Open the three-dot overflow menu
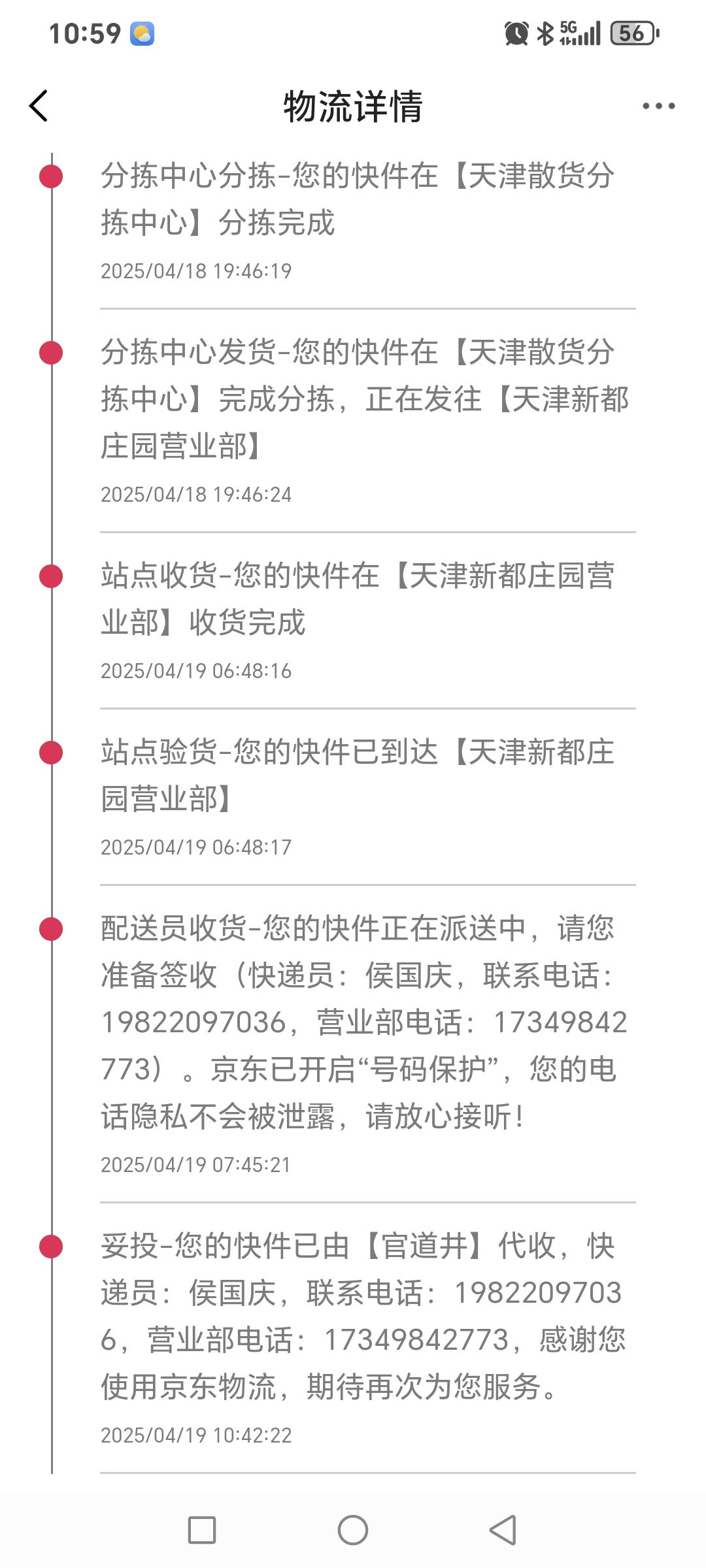Screen dimensions: 706x1568 click(x=658, y=106)
